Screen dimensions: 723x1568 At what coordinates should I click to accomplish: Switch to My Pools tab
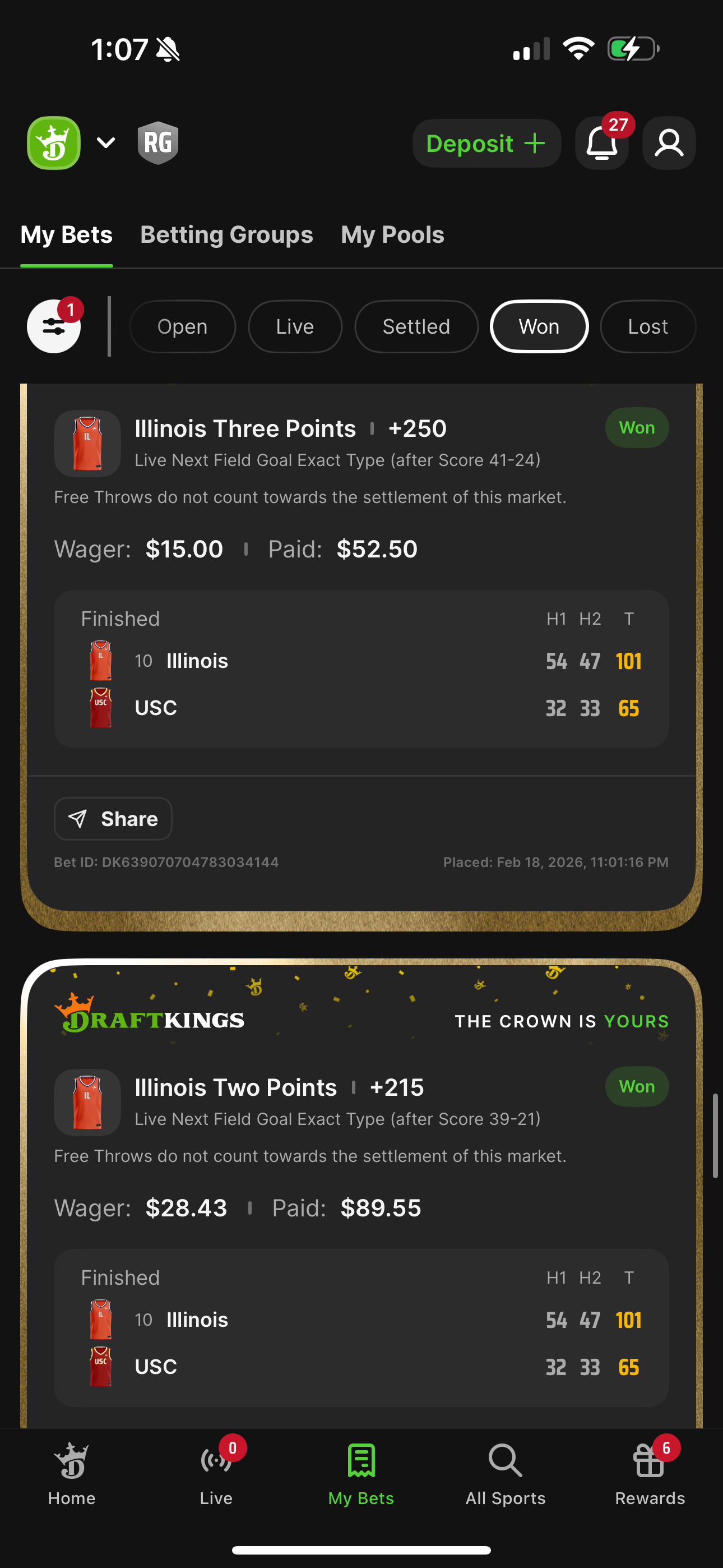pyautogui.click(x=392, y=235)
